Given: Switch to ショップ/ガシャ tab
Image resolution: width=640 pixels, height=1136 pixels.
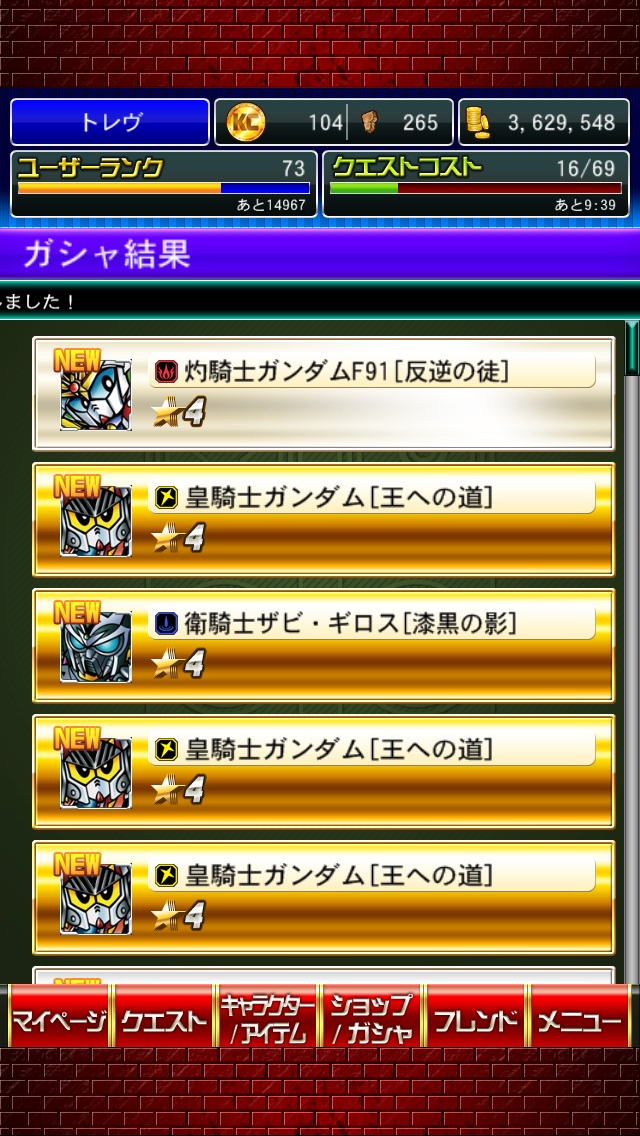Looking at the screenshot, I should tap(372, 1015).
